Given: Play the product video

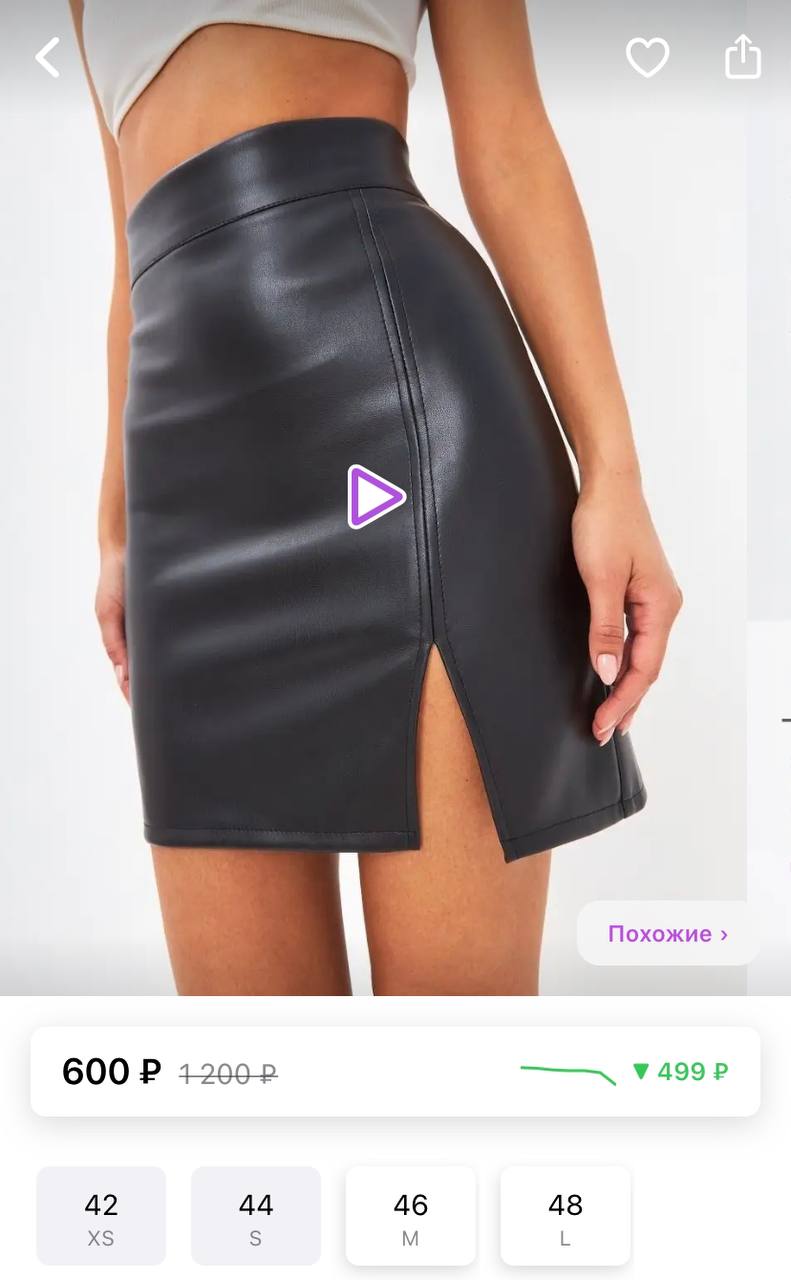Looking at the screenshot, I should [x=375, y=496].
